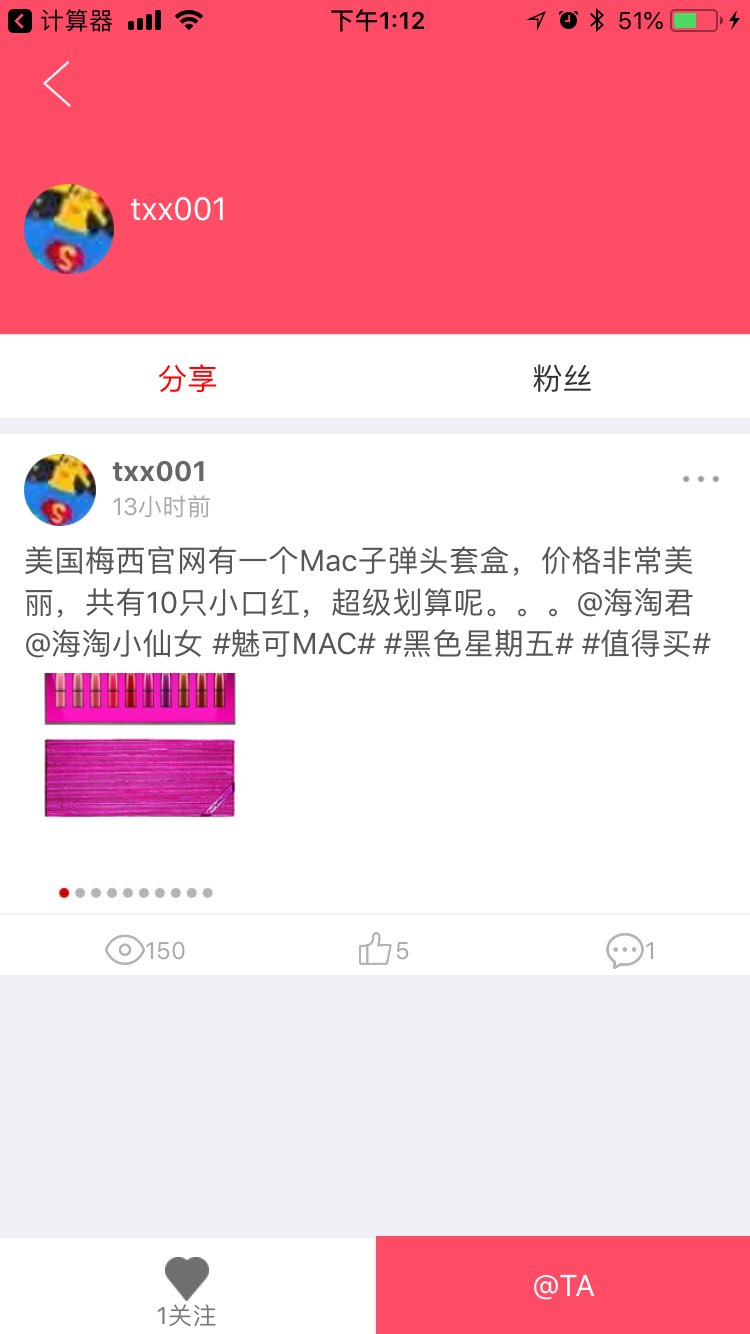Viewport: 750px width, 1334px height.
Task: Select the 分享 tab
Action: tap(187, 378)
